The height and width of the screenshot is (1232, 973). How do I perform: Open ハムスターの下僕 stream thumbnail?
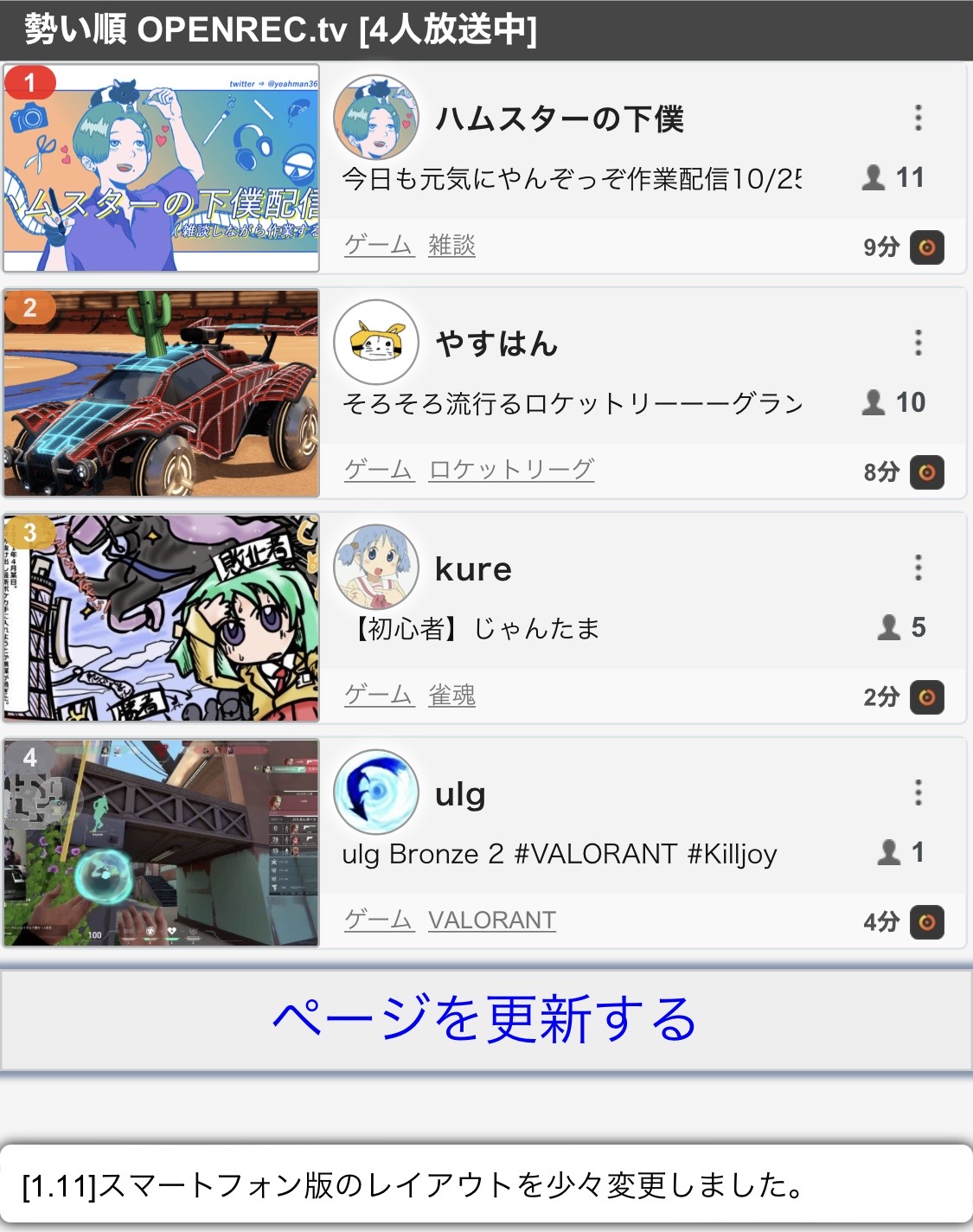click(x=162, y=168)
